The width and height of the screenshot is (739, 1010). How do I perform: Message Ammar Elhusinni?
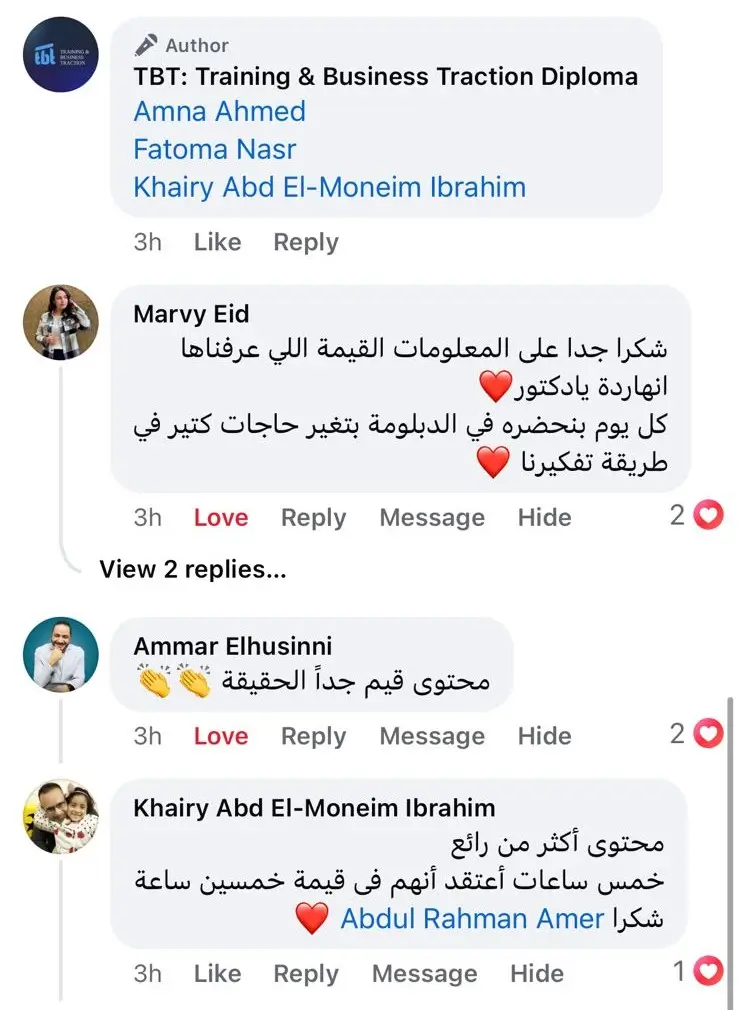(432, 736)
